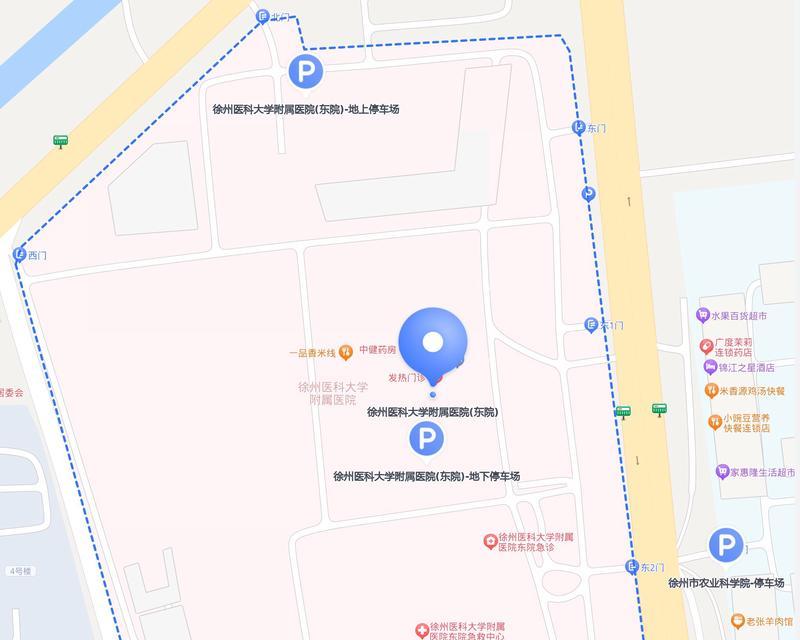Tap the 东2门 gate marker
800x640 pixels.
(632, 567)
